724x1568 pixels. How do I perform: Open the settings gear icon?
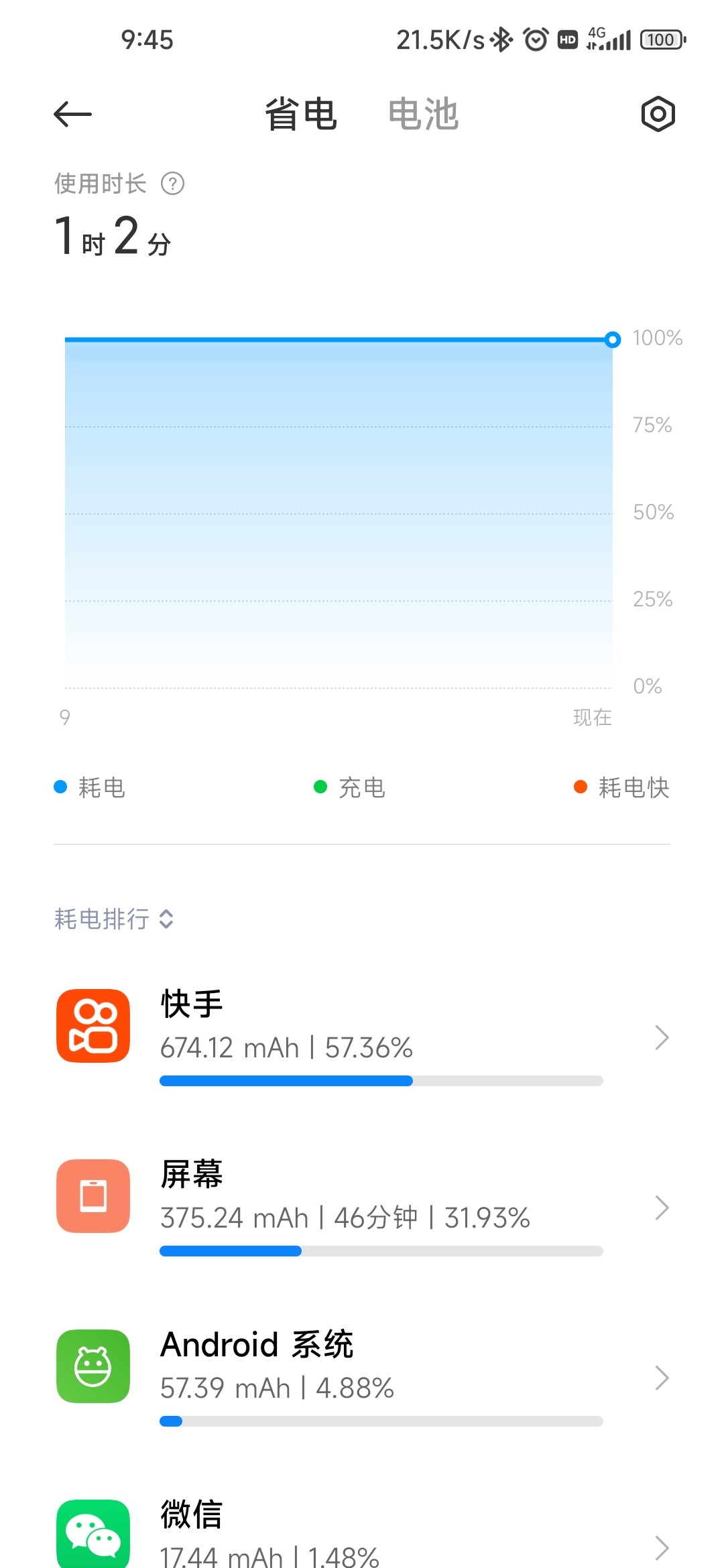coord(658,114)
